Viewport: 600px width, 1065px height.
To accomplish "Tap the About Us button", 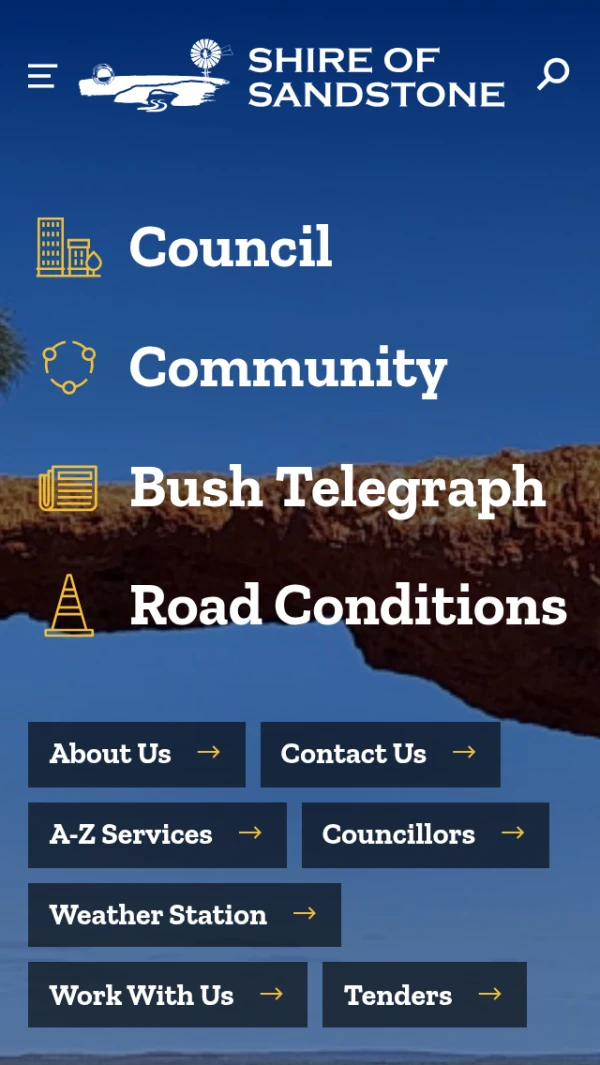I will pos(136,754).
